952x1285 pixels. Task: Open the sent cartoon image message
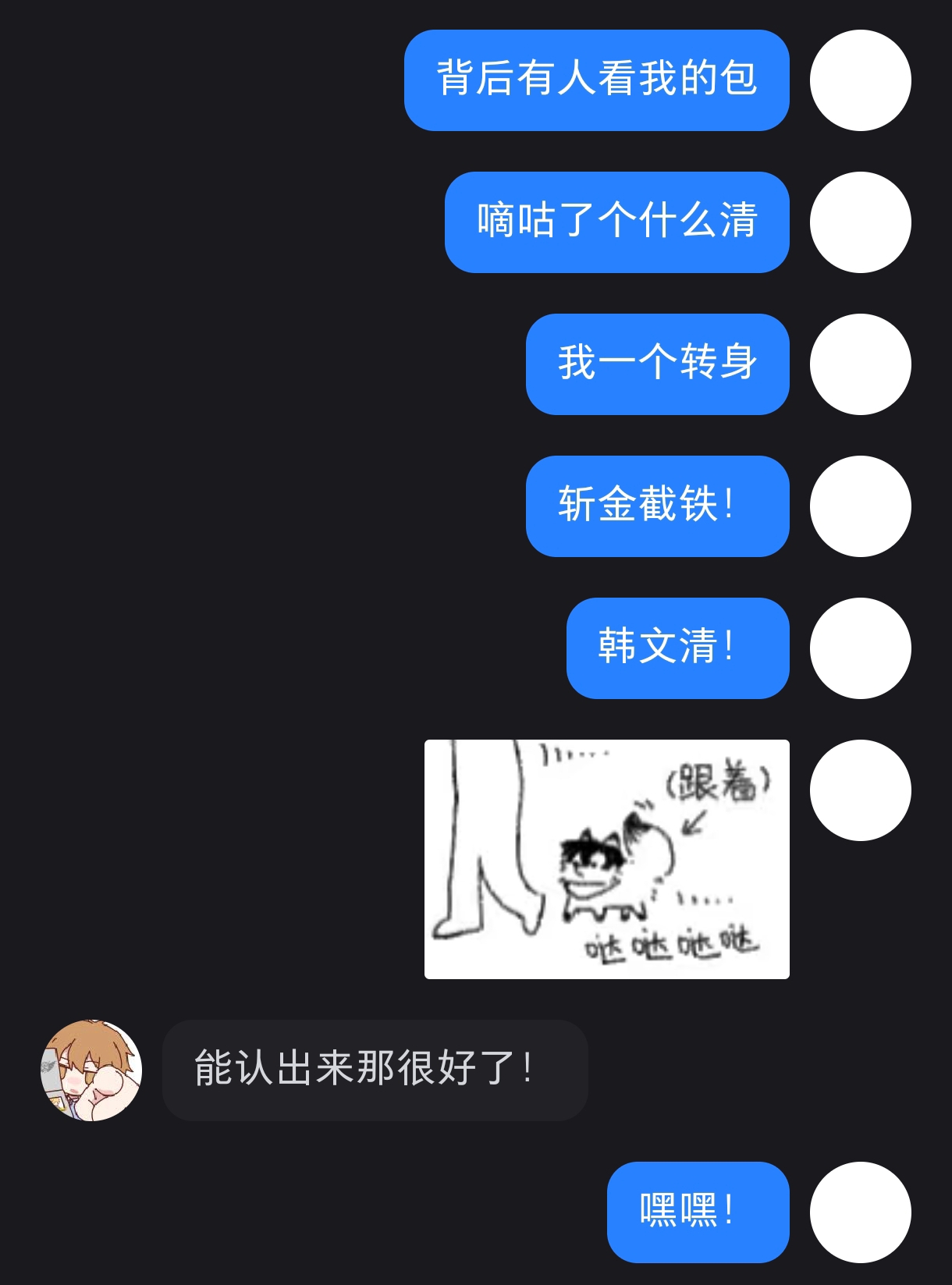(x=606, y=859)
